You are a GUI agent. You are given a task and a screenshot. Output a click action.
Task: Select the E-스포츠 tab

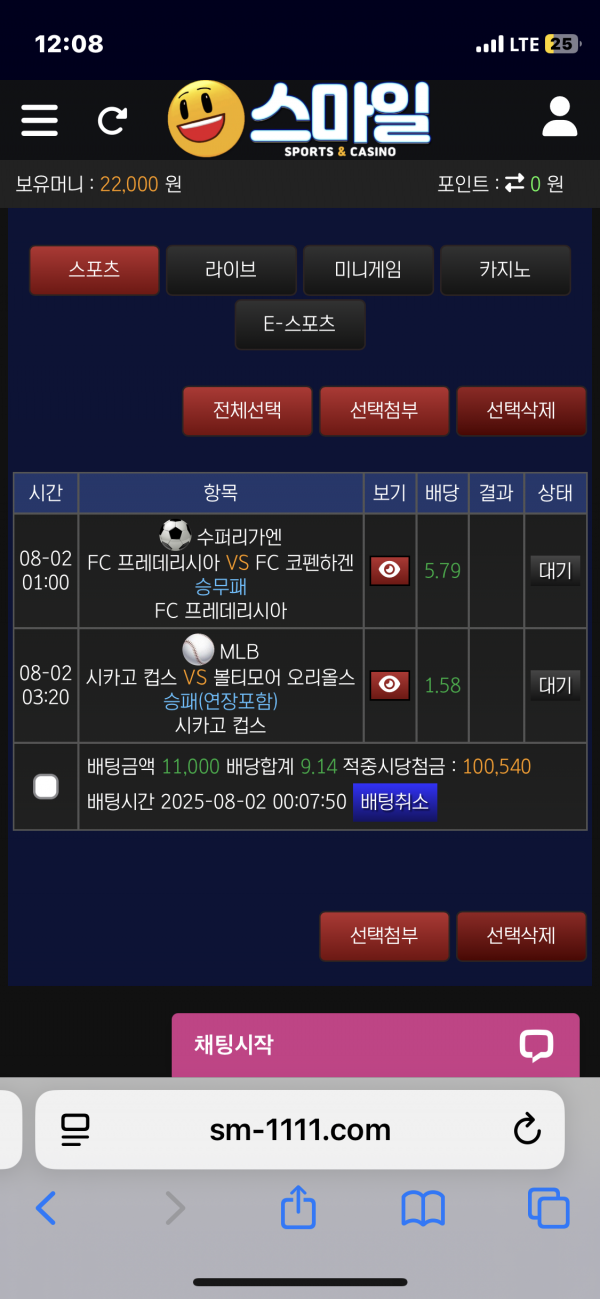(300, 324)
